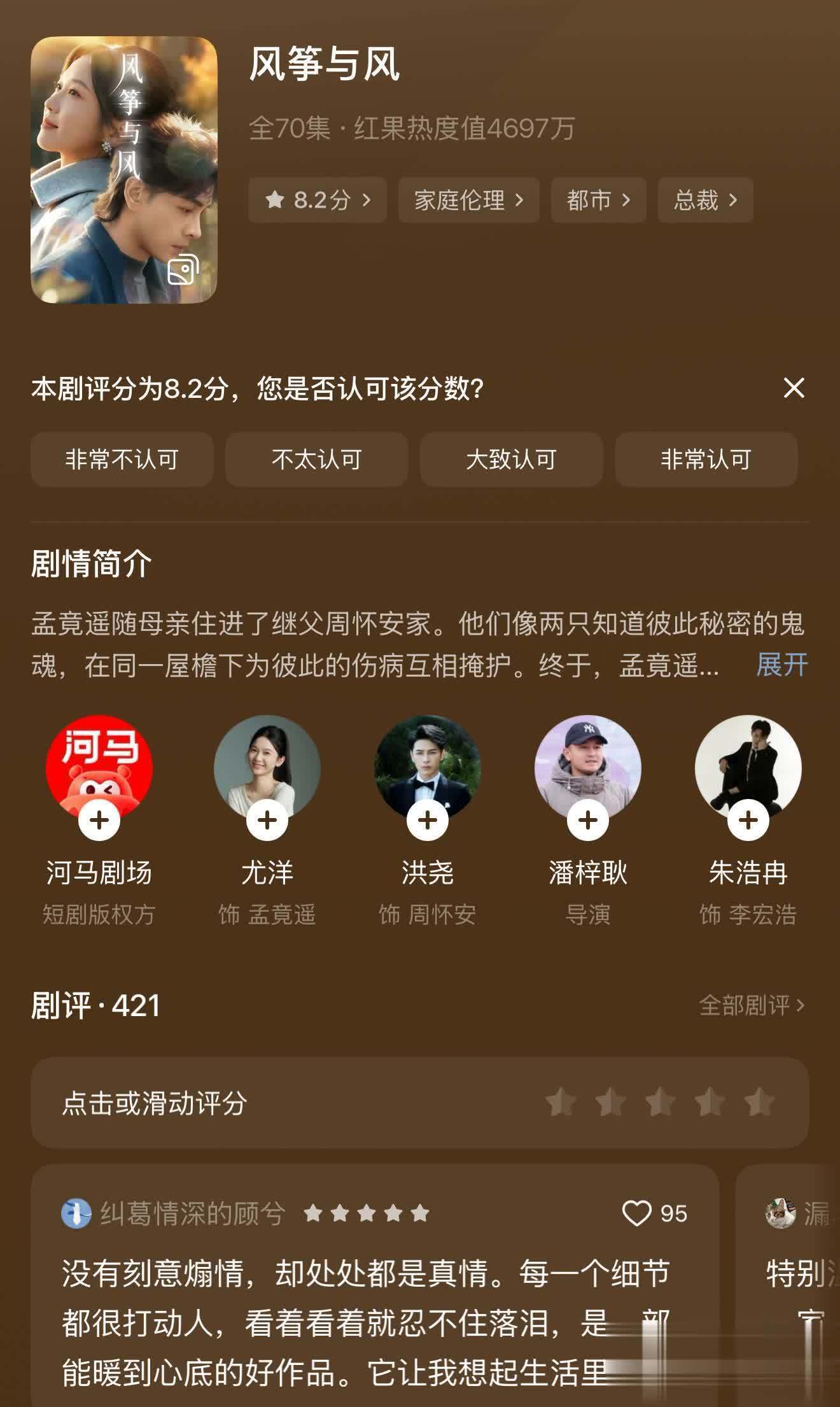Open the 8.2分 rating chip
Screen dimensions: 840x1407
(317, 201)
